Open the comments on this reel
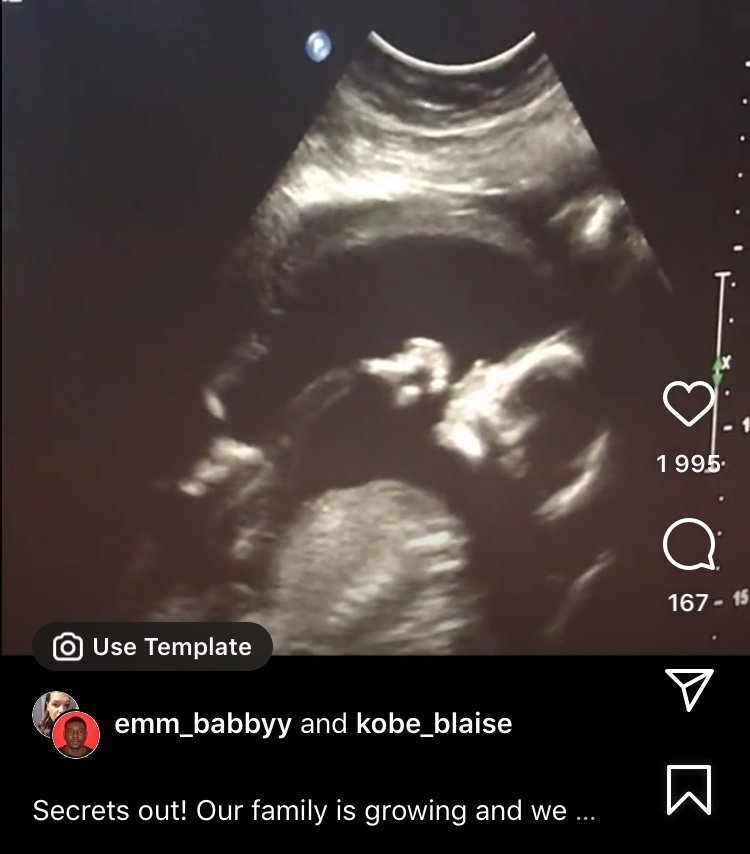The image size is (750, 854). [x=689, y=547]
